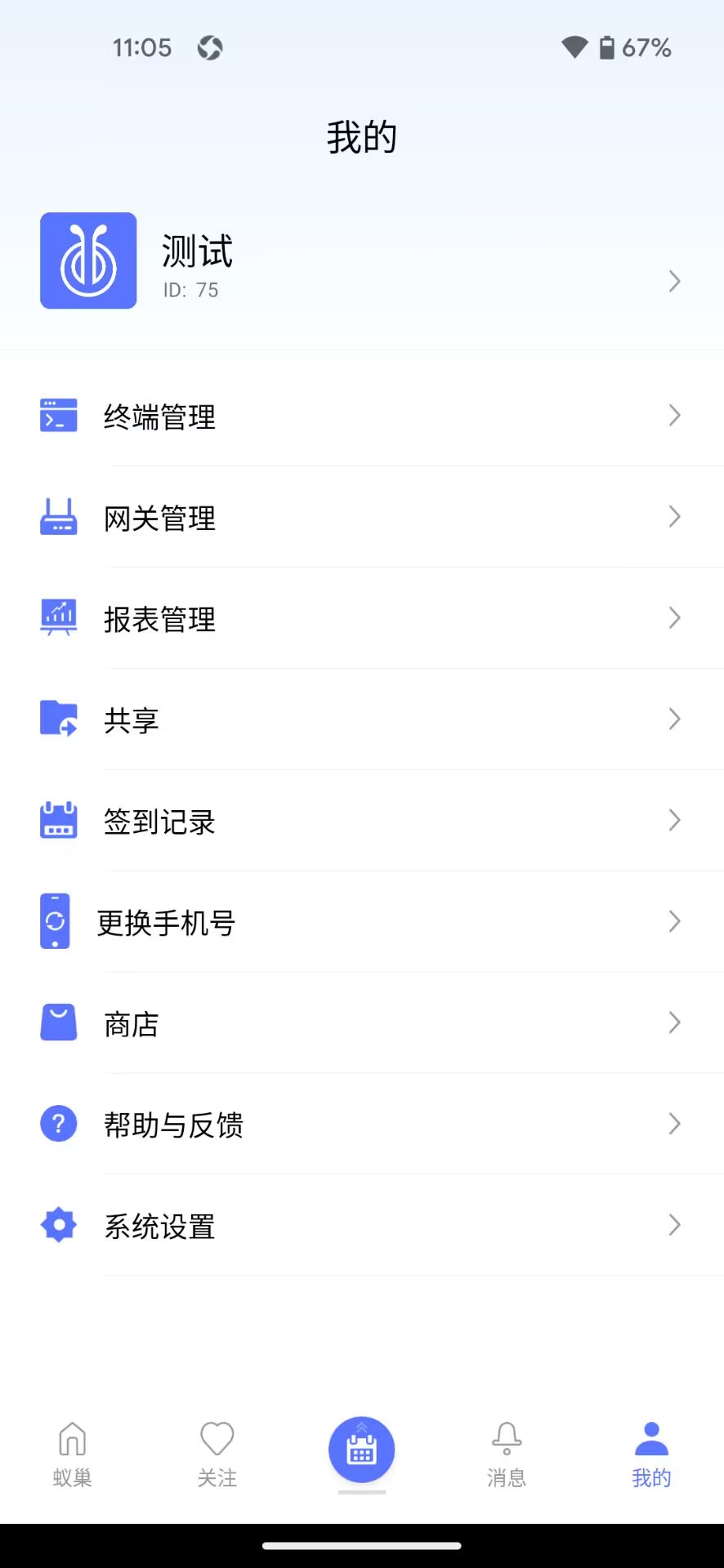Tap the user avatar of 测试
This screenshot has width=724, height=1568.
click(x=88, y=260)
